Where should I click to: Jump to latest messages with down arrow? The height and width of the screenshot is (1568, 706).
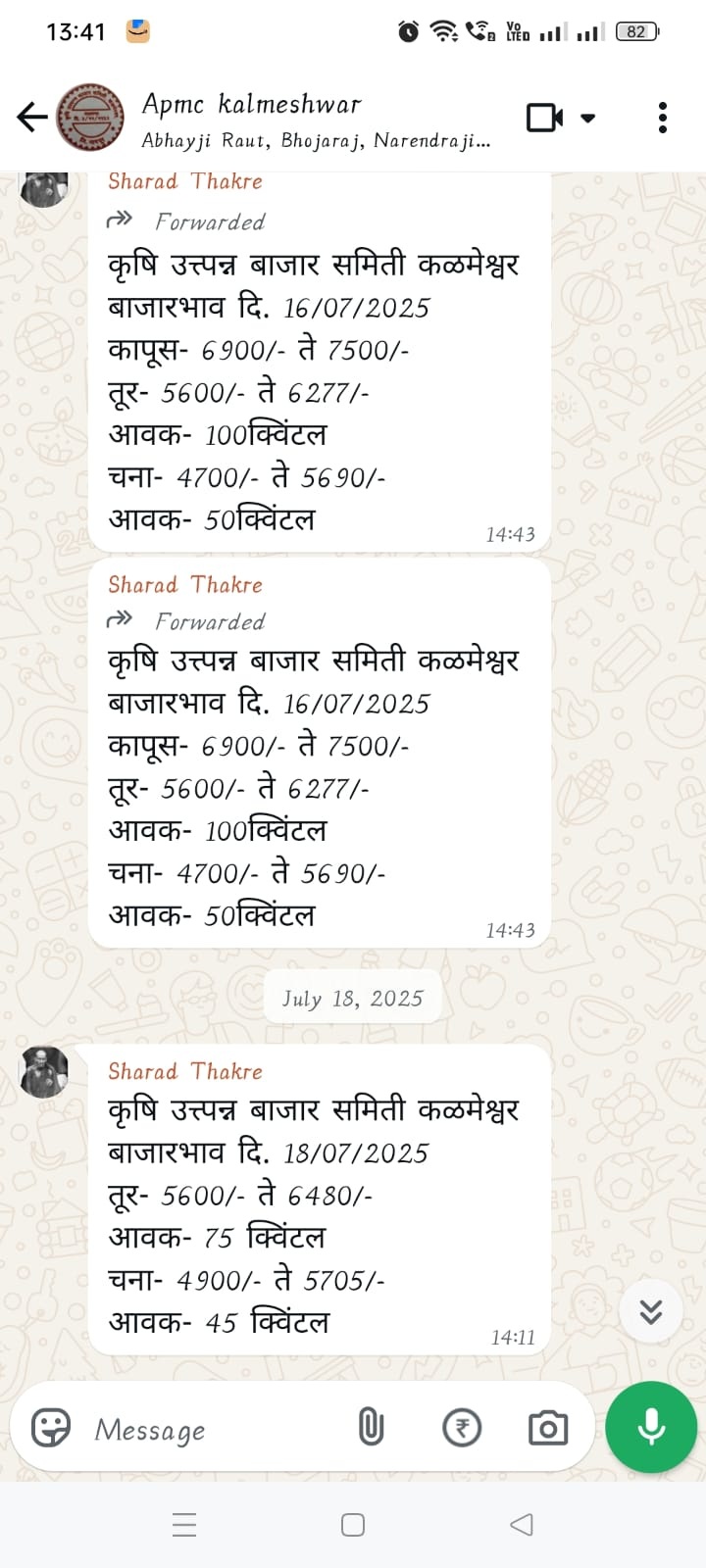coord(651,1311)
